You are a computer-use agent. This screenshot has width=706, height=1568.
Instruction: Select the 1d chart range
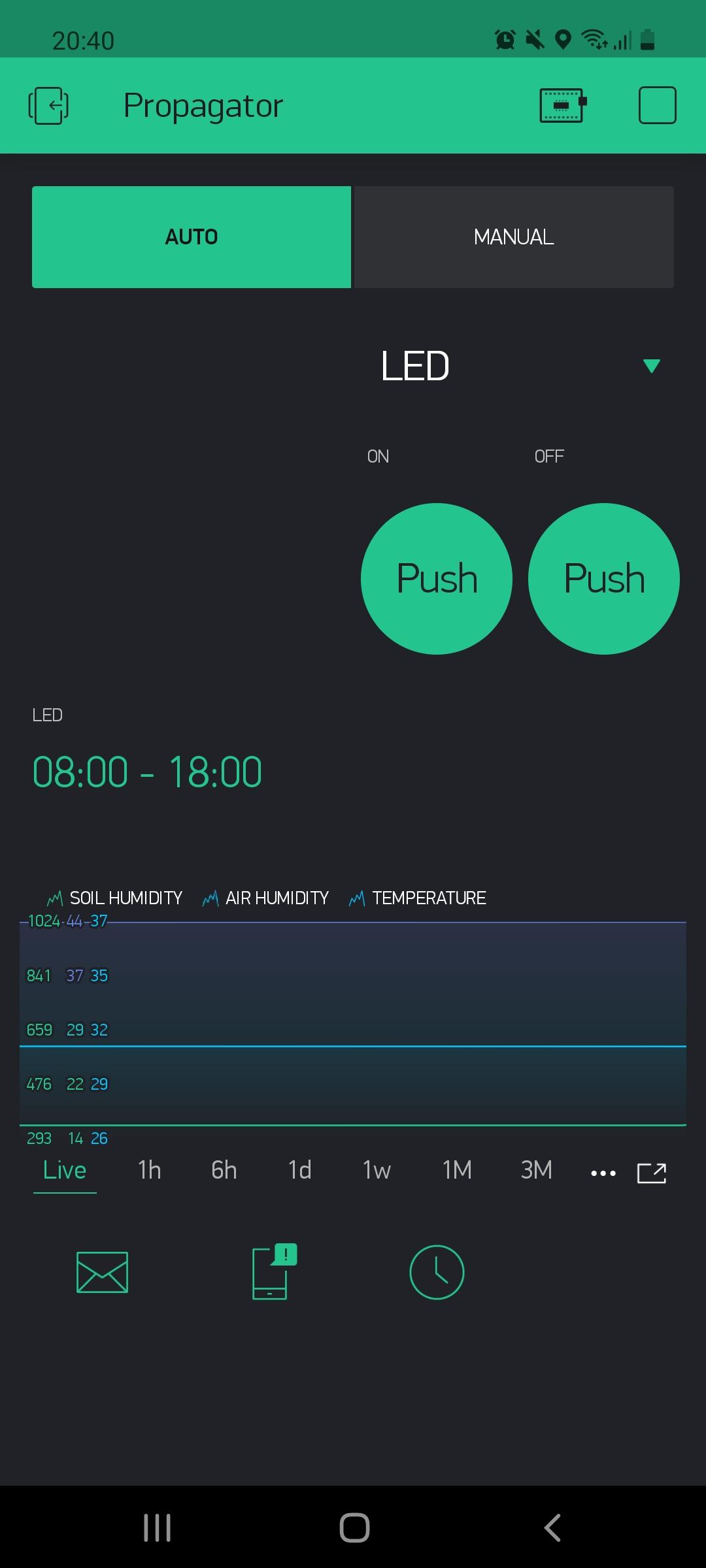click(x=300, y=1170)
